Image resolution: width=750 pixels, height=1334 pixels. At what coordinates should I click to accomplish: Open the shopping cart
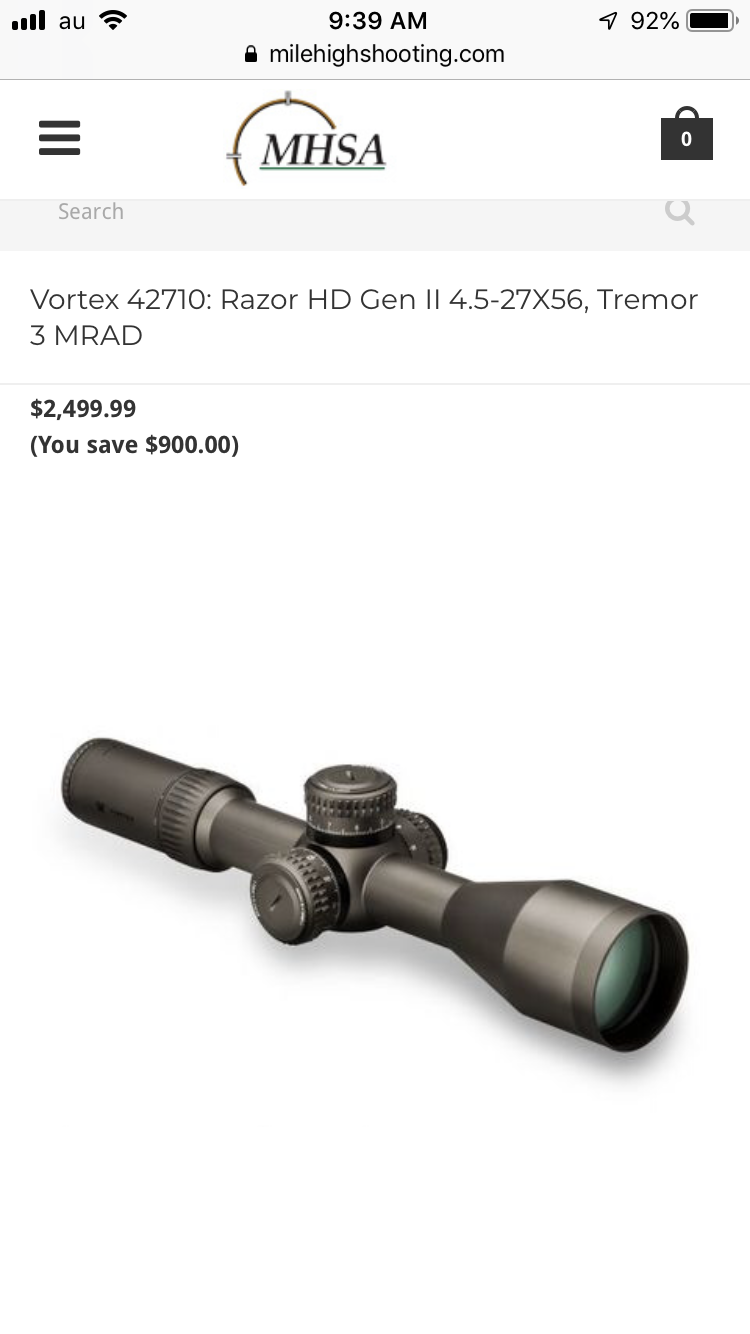686,133
